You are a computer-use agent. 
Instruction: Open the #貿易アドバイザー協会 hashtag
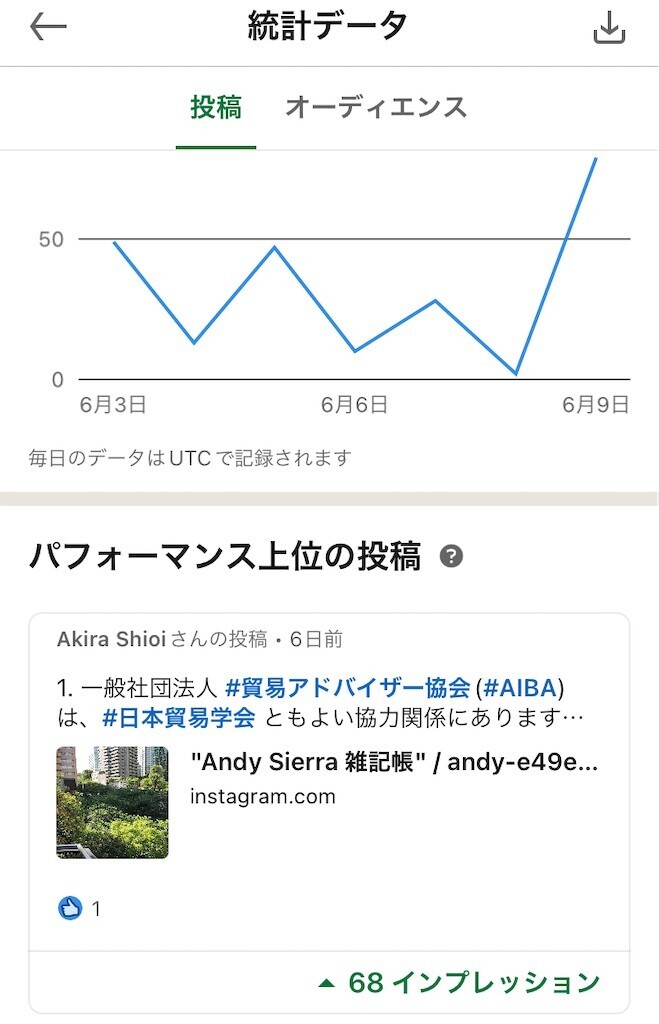pyautogui.click(x=347, y=688)
